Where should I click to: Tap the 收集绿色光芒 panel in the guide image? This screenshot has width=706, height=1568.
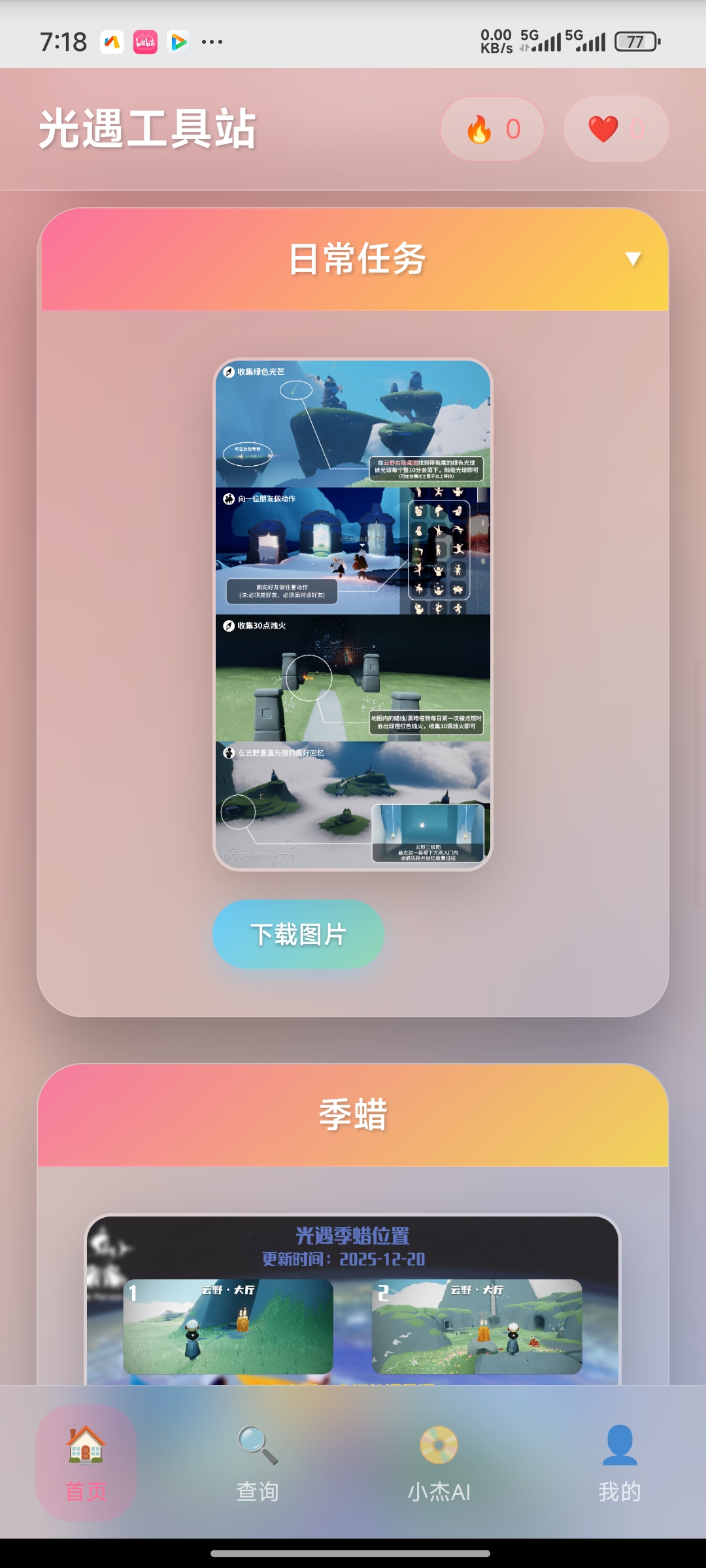pyautogui.click(x=353, y=425)
